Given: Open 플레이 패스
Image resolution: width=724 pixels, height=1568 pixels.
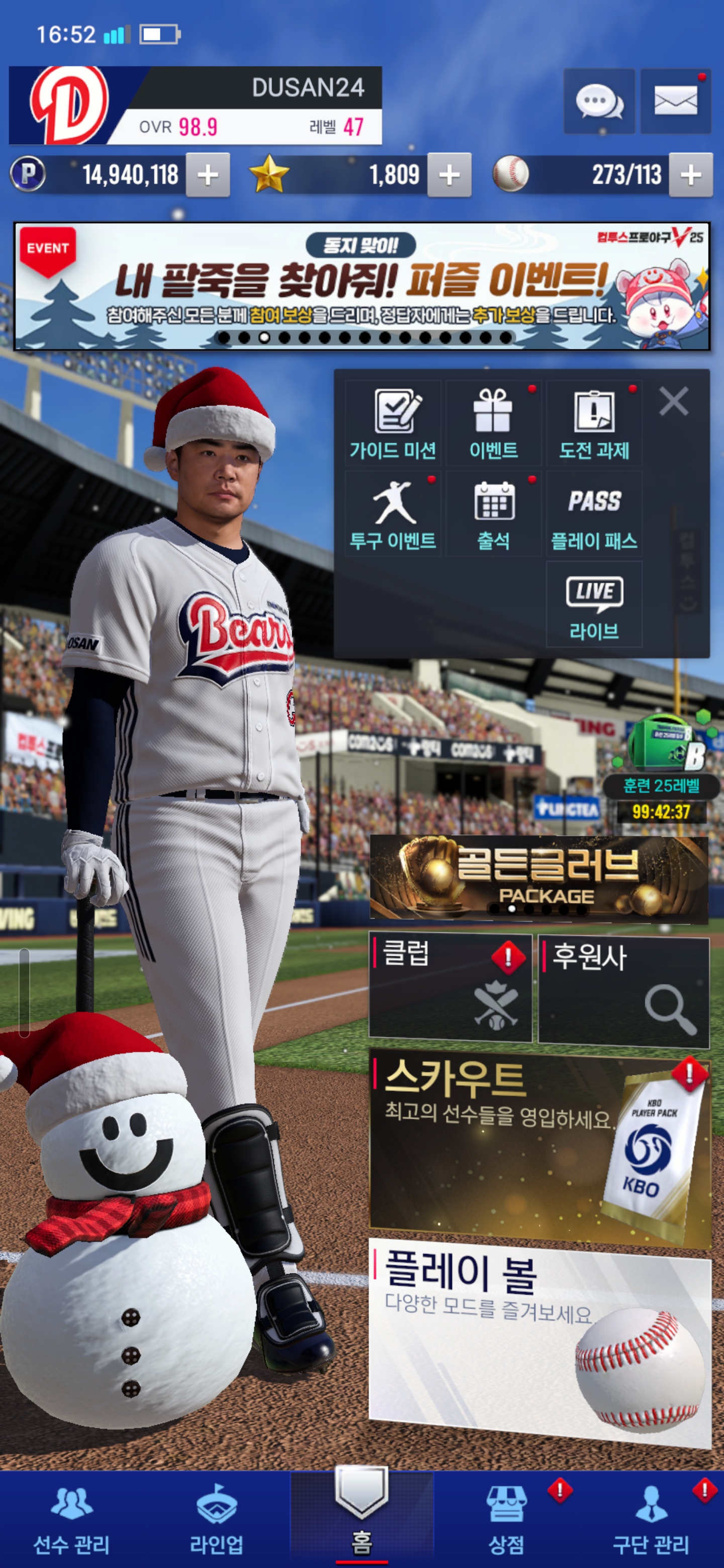Looking at the screenshot, I should 594,514.
